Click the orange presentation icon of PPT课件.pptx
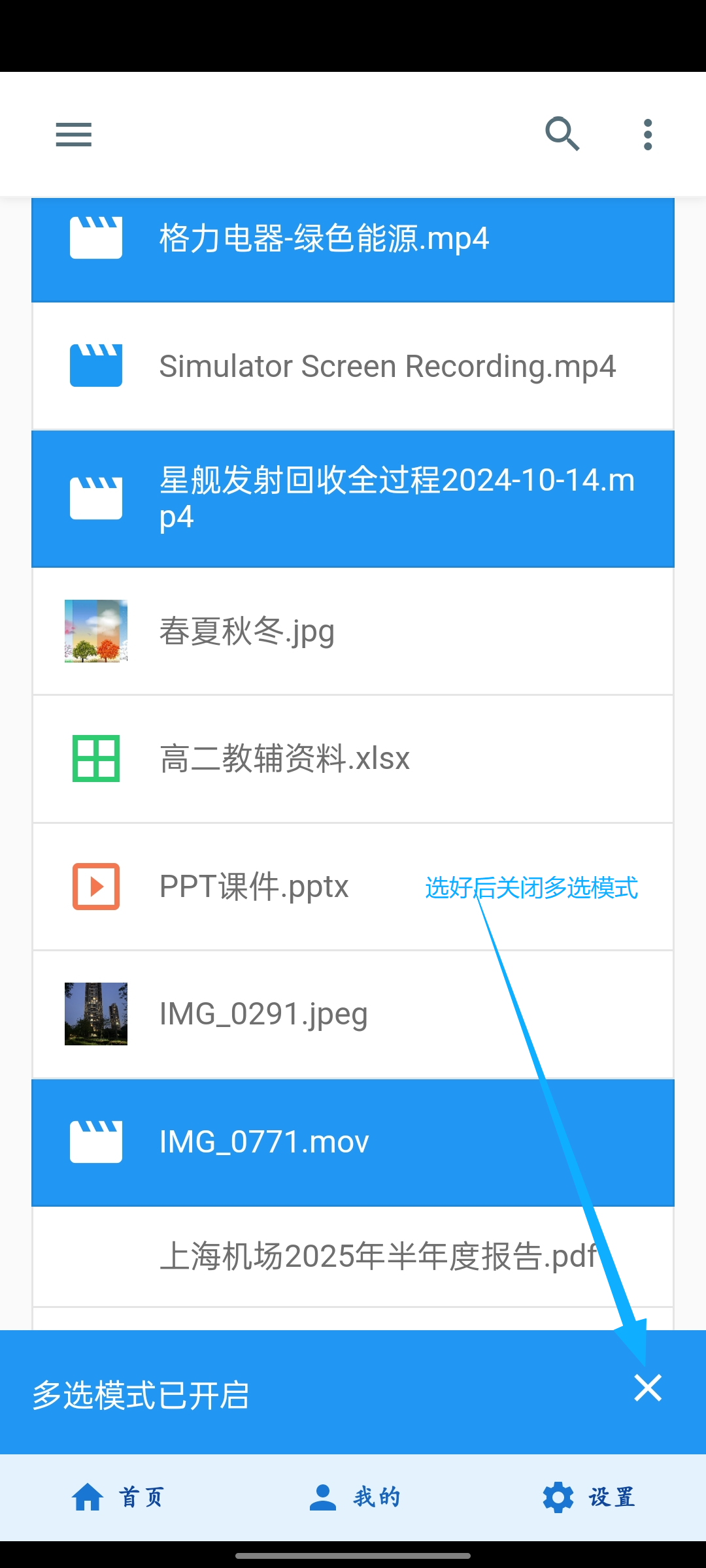706x1568 pixels. [95, 887]
